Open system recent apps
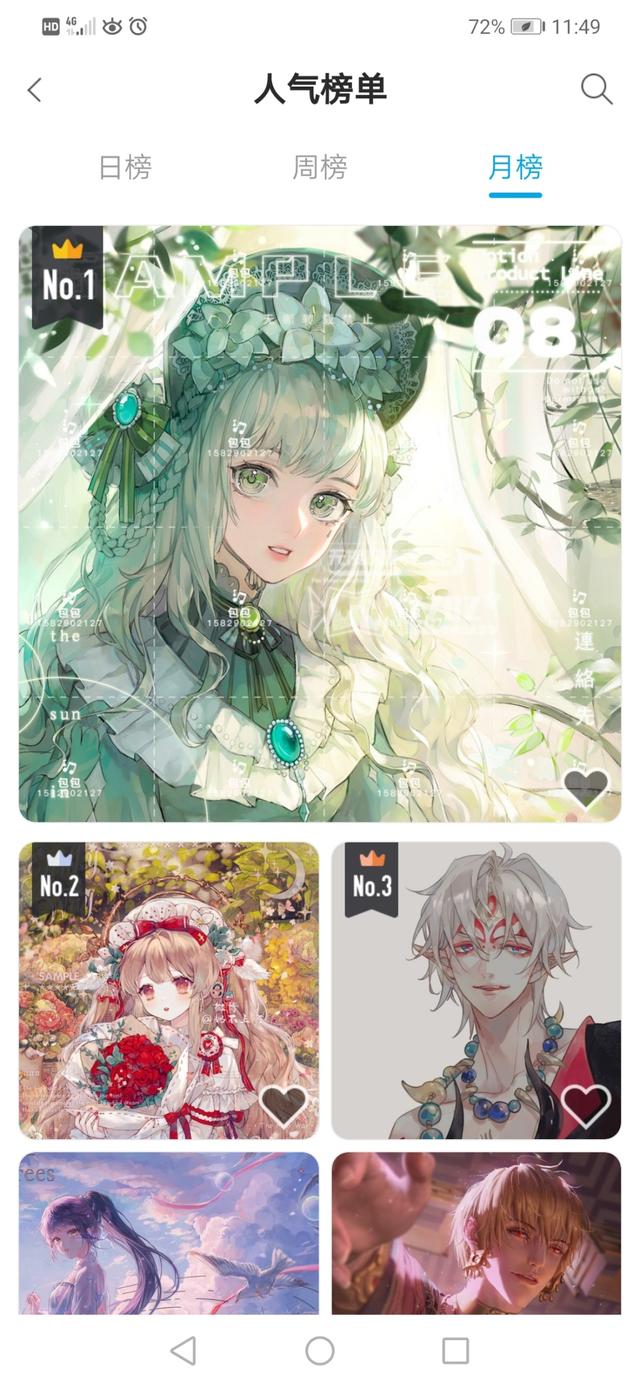 pos(455,1351)
